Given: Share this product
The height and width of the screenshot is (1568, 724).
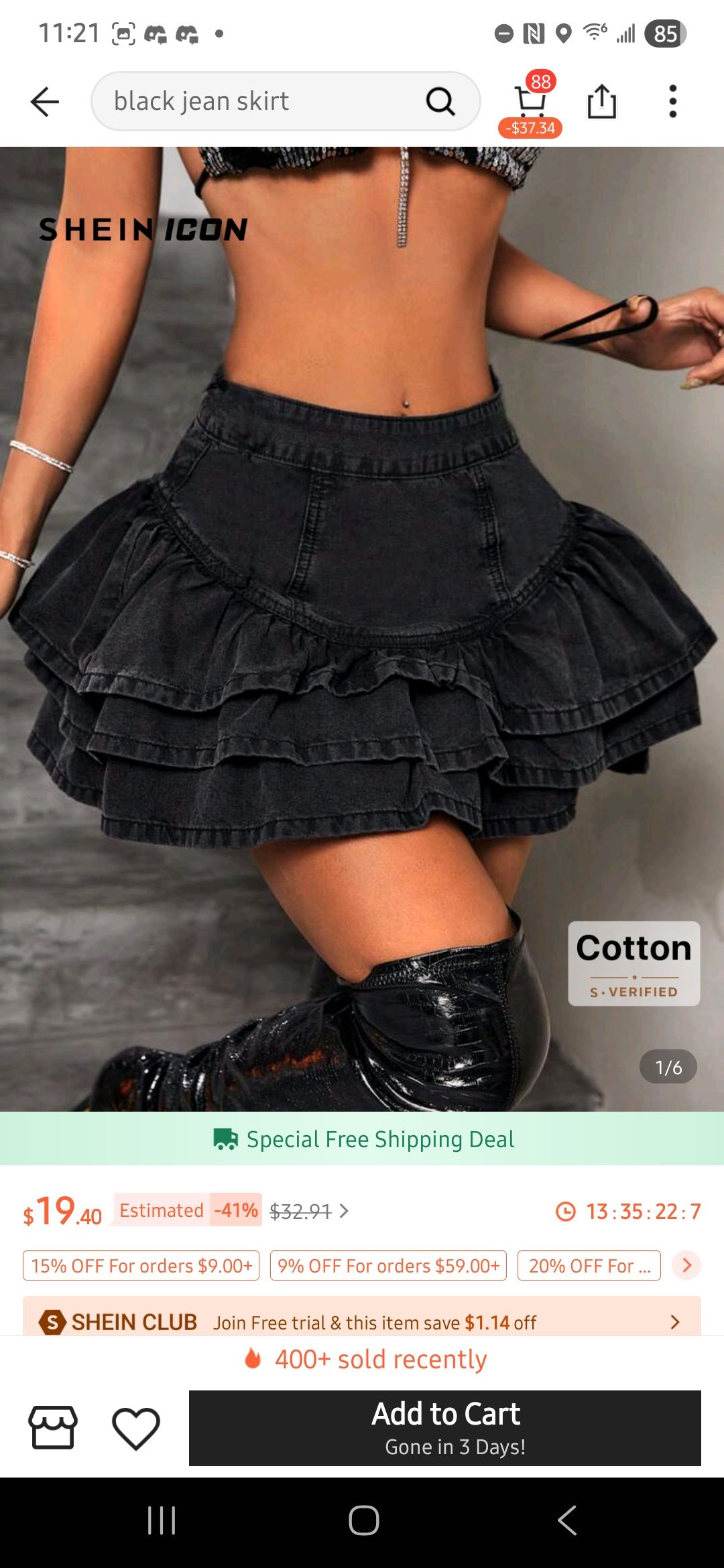Looking at the screenshot, I should [x=601, y=102].
